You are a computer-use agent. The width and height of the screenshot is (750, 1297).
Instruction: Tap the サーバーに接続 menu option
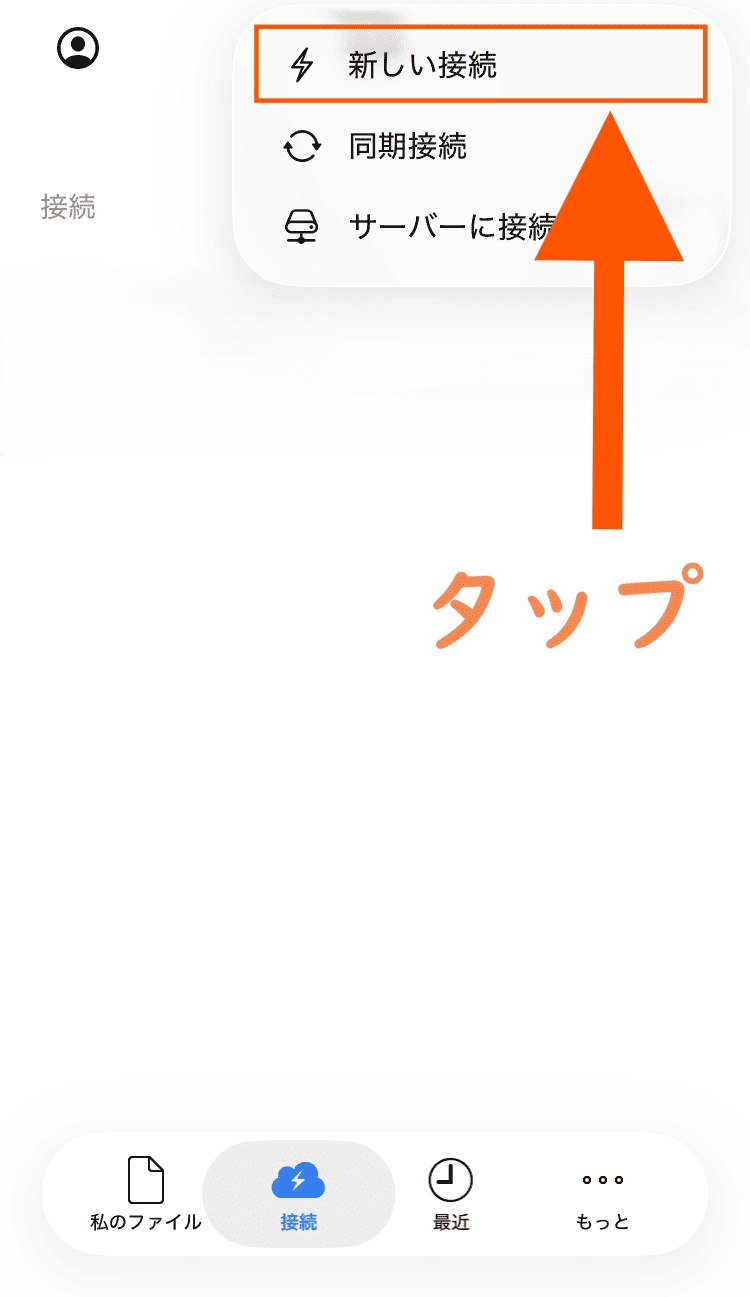[440, 227]
